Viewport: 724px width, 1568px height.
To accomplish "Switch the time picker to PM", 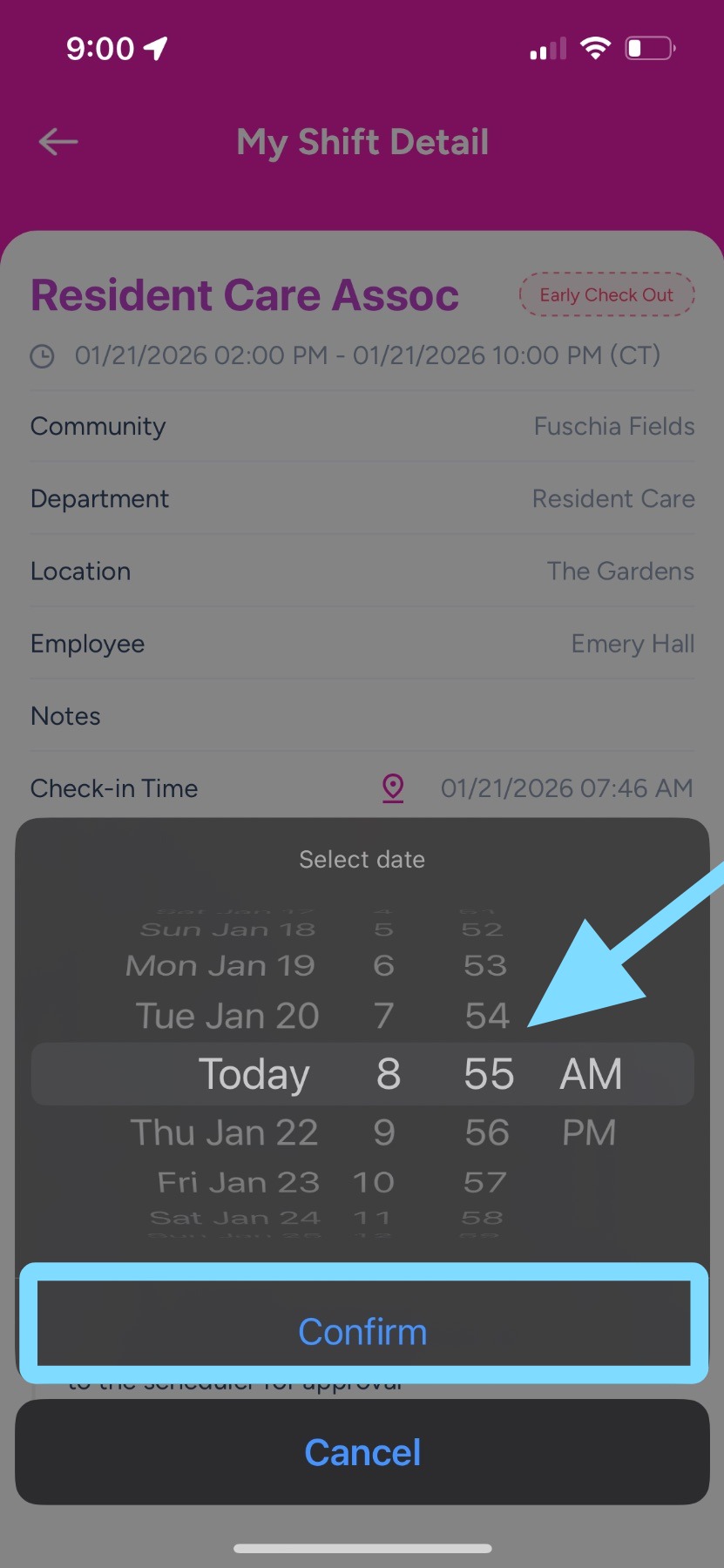I will point(589,1132).
